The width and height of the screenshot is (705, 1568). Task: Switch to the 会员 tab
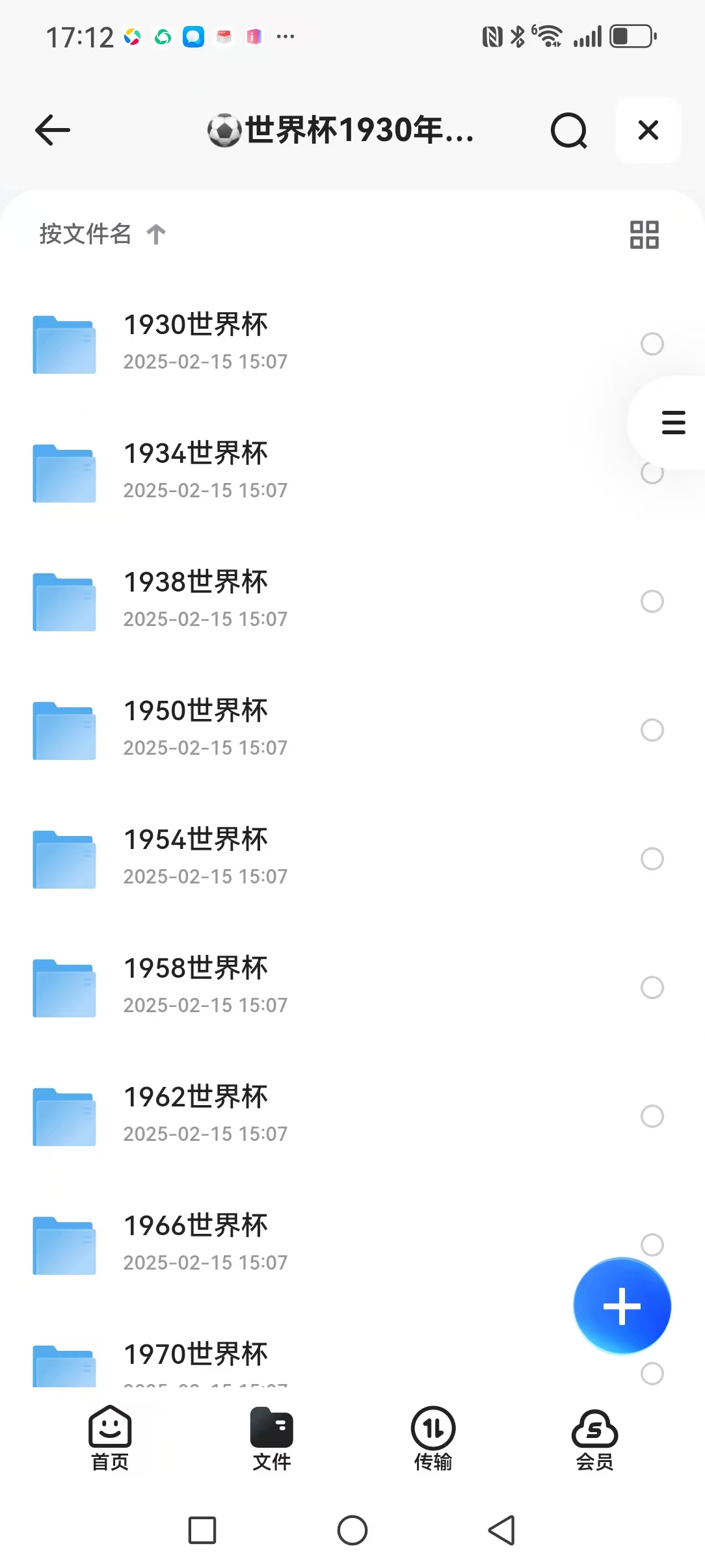[594, 1438]
